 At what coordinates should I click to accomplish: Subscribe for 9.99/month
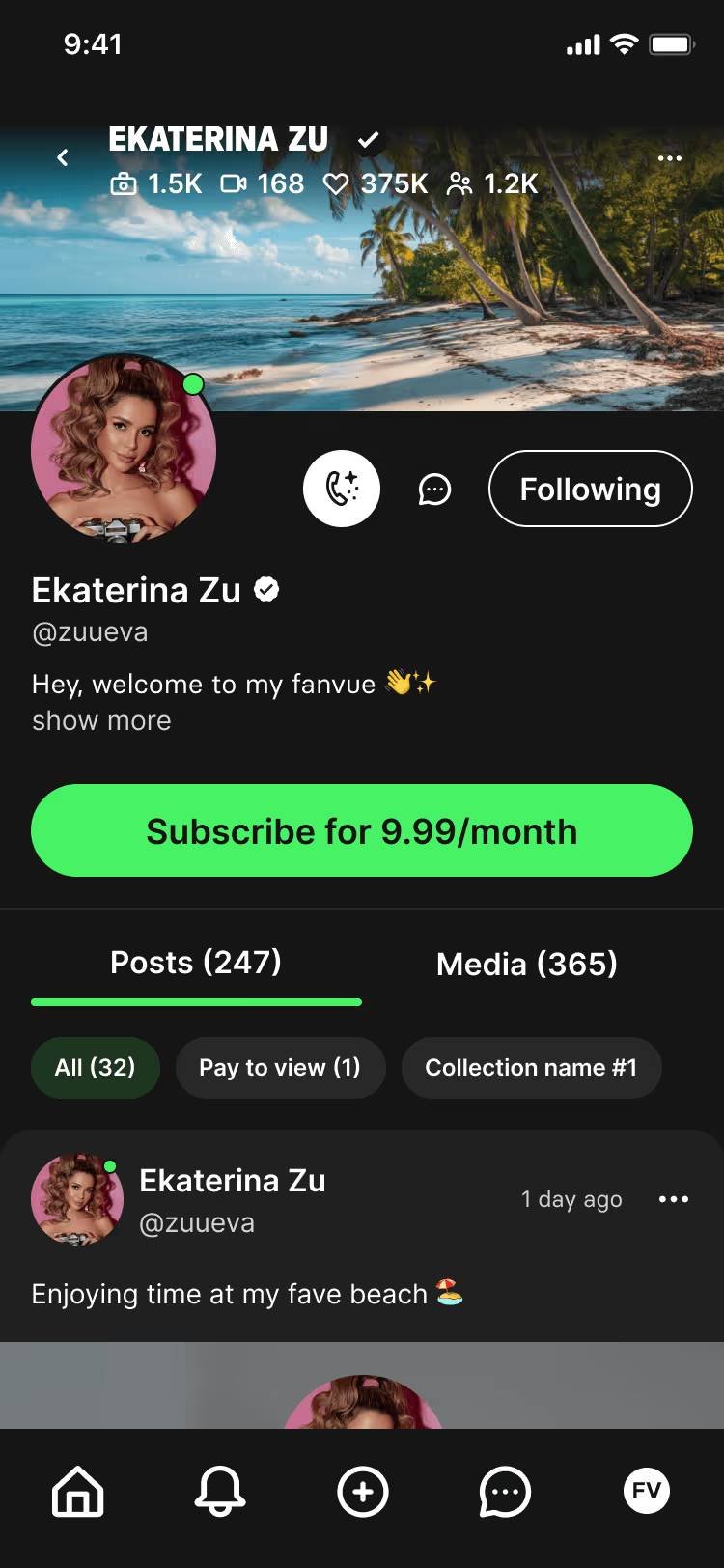click(362, 830)
